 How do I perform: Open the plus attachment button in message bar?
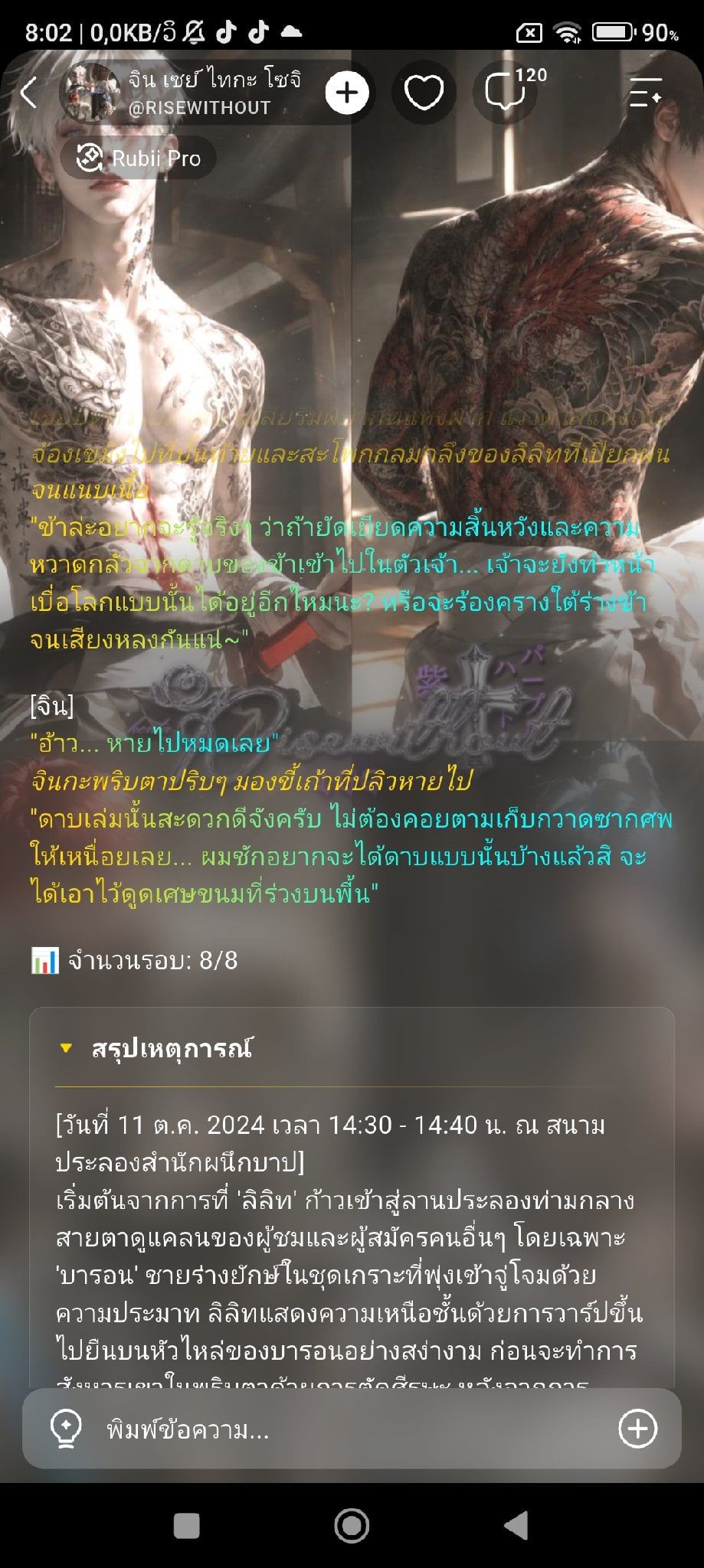(x=637, y=1429)
